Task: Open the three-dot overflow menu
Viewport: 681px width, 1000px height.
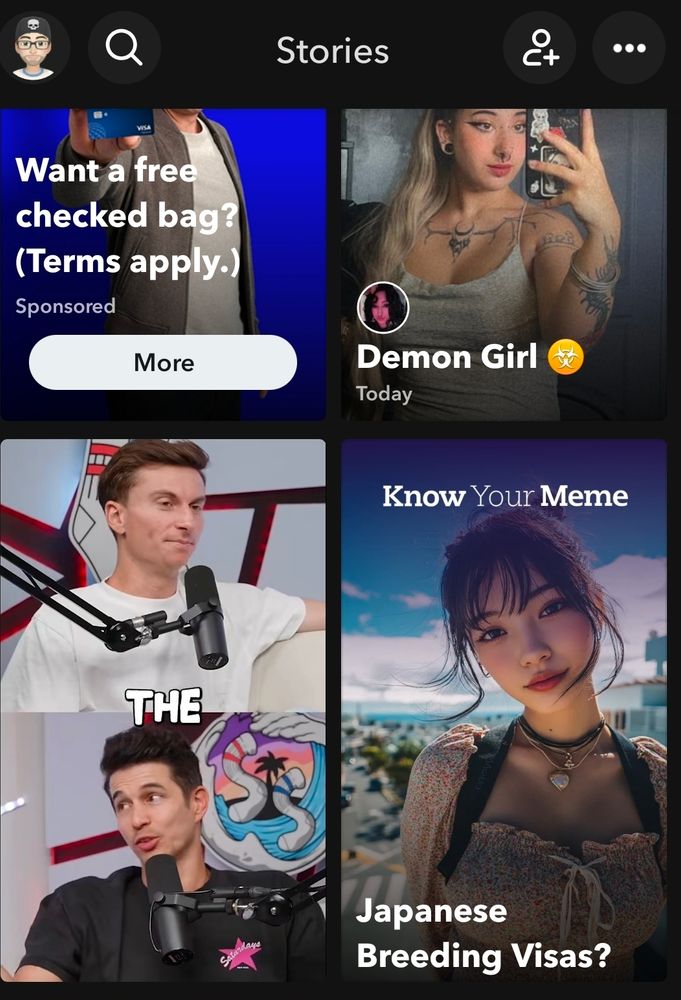Action: click(x=628, y=48)
